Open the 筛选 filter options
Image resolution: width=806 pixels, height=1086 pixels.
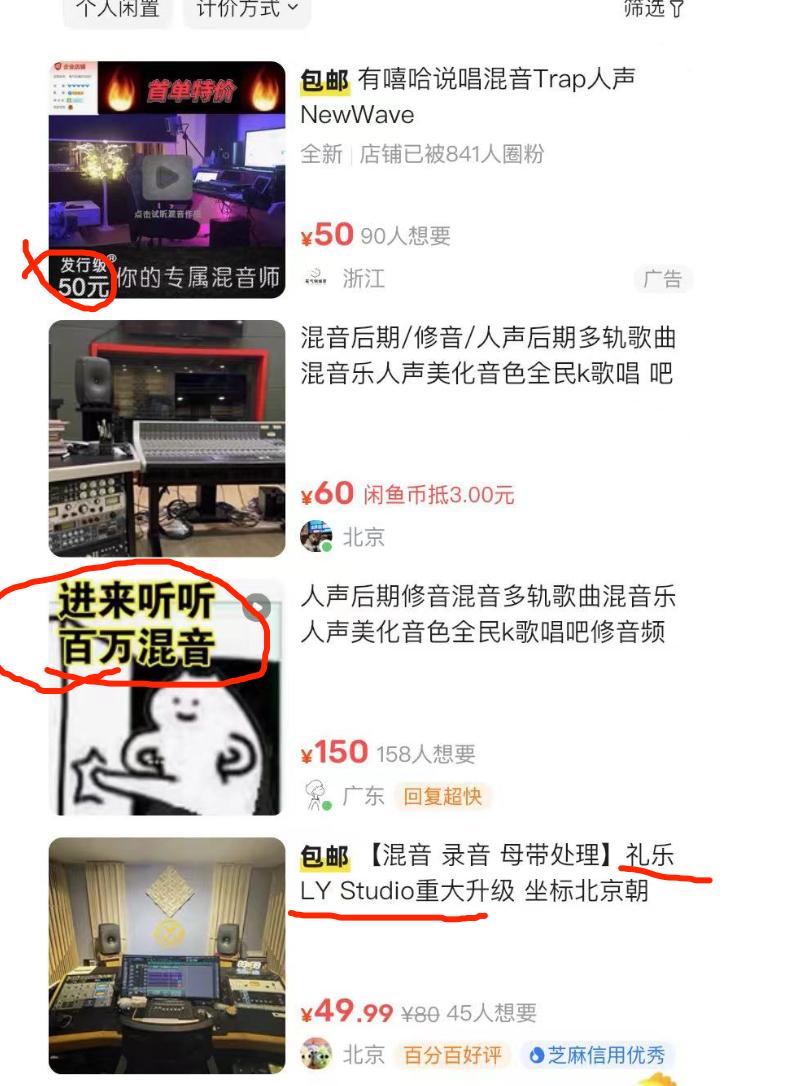(655, 10)
